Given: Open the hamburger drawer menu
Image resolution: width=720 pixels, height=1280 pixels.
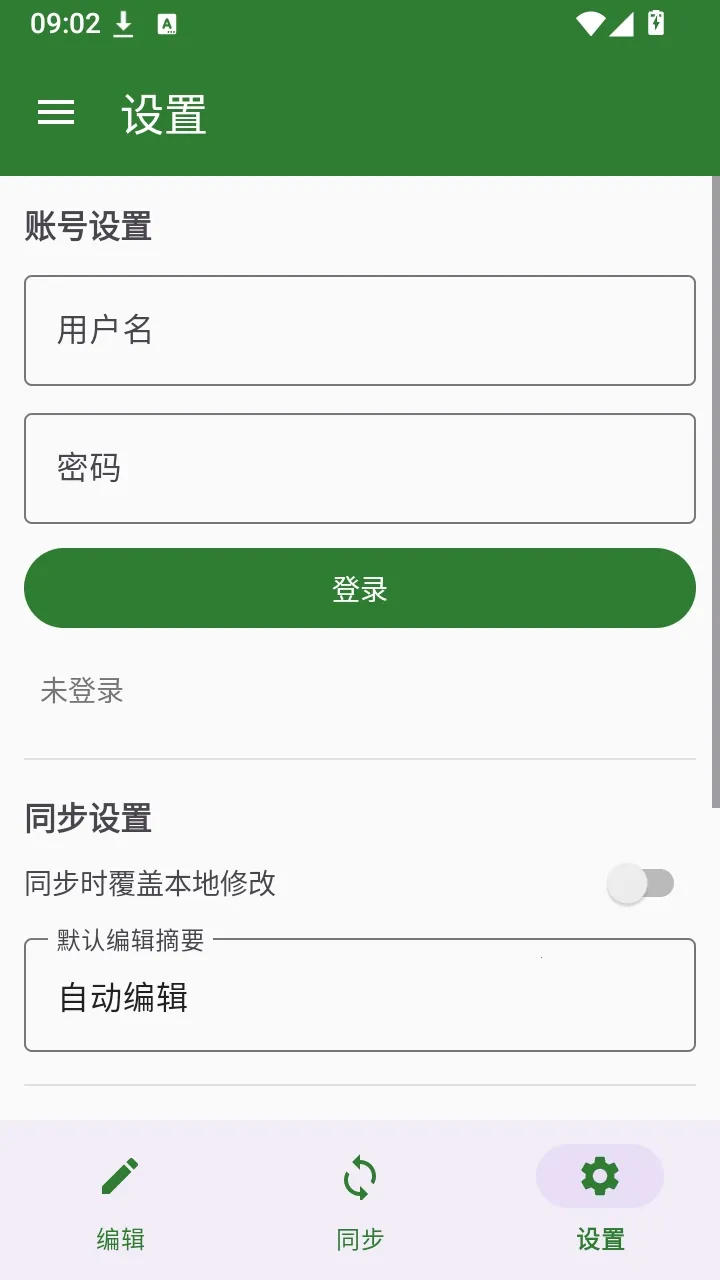Looking at the screenshot, I should point(56,113).
